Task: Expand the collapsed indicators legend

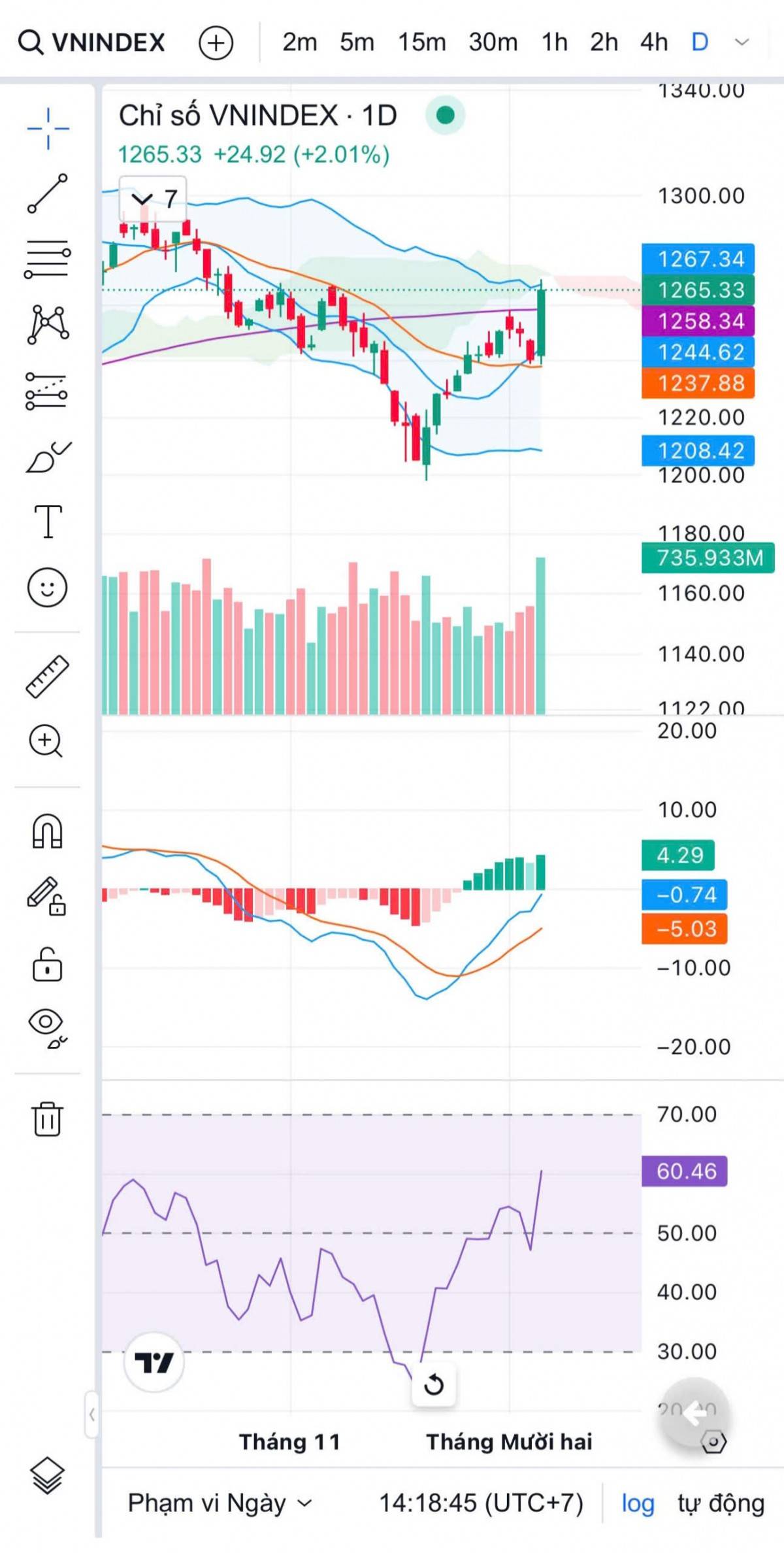Action: [153, 198]
